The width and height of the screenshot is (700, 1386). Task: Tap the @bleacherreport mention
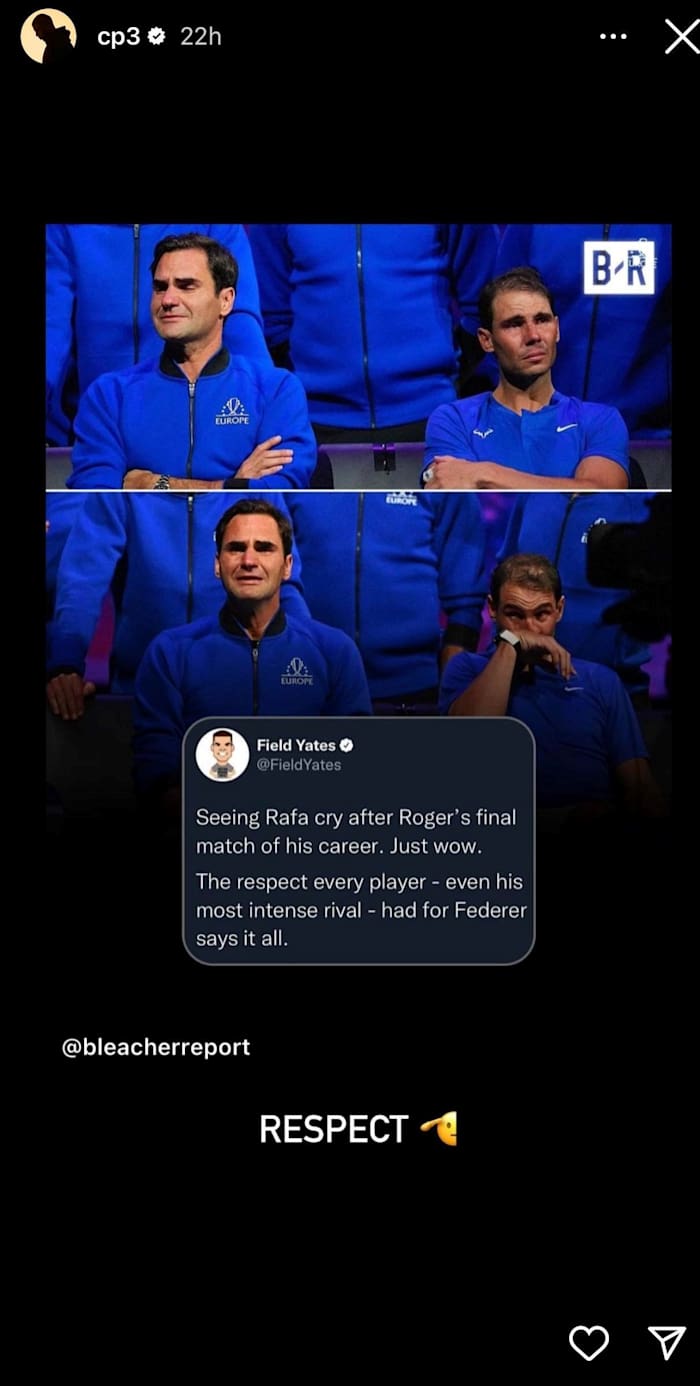[x=156, y=1047]
